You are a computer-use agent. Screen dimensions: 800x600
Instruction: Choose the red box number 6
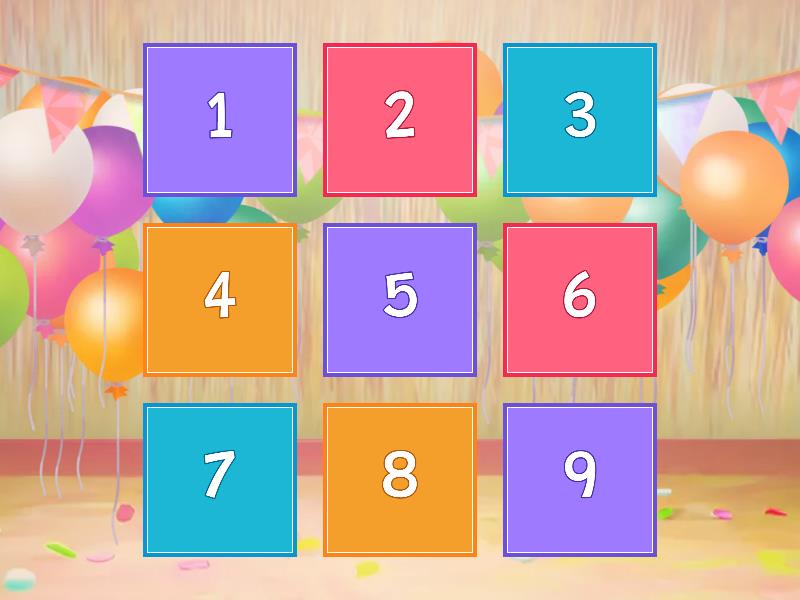[580, 299]
